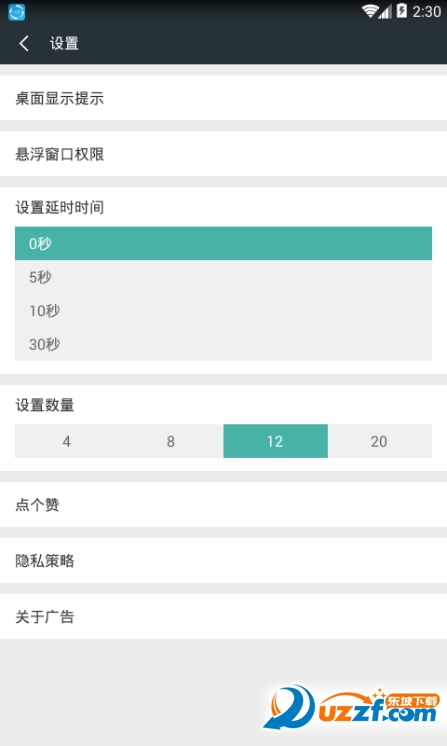Screen dimensions: 447x746
Task: Select 0秒 delay time
Action: pos(224,243)
